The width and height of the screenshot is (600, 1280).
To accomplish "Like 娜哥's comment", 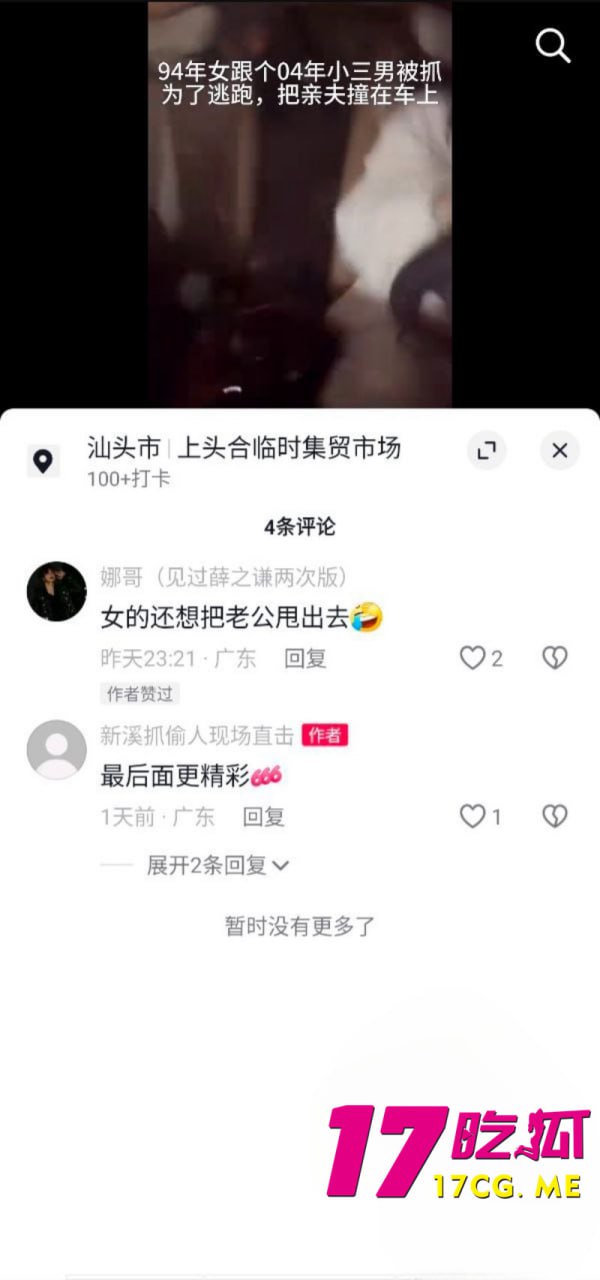I will coord(473,658).
